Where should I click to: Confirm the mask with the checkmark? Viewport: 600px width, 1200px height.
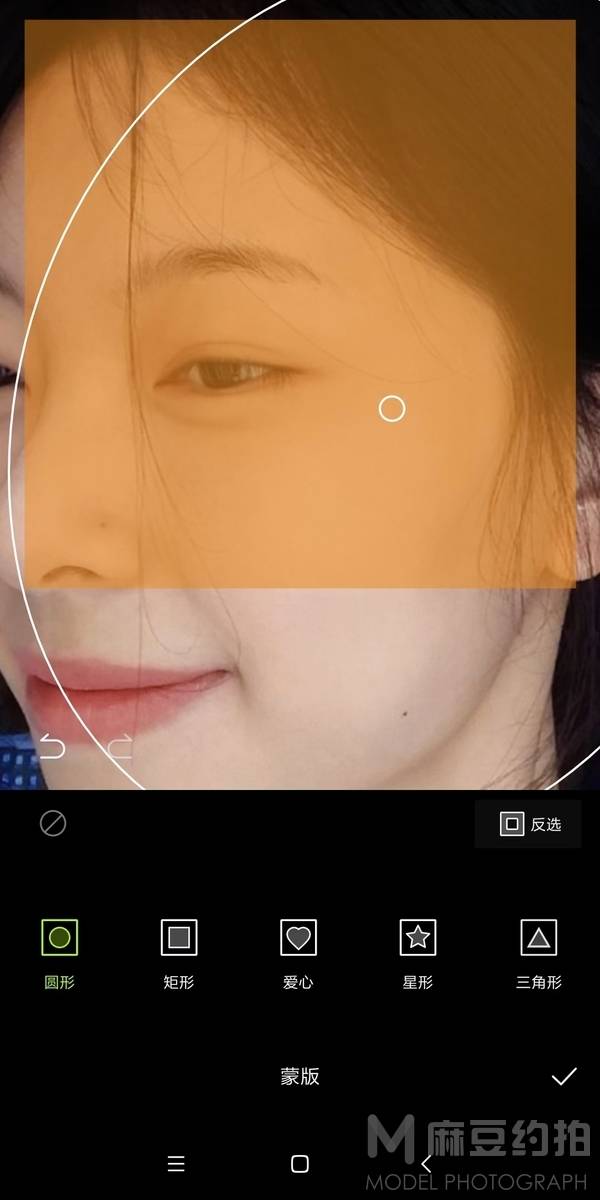564,1076
